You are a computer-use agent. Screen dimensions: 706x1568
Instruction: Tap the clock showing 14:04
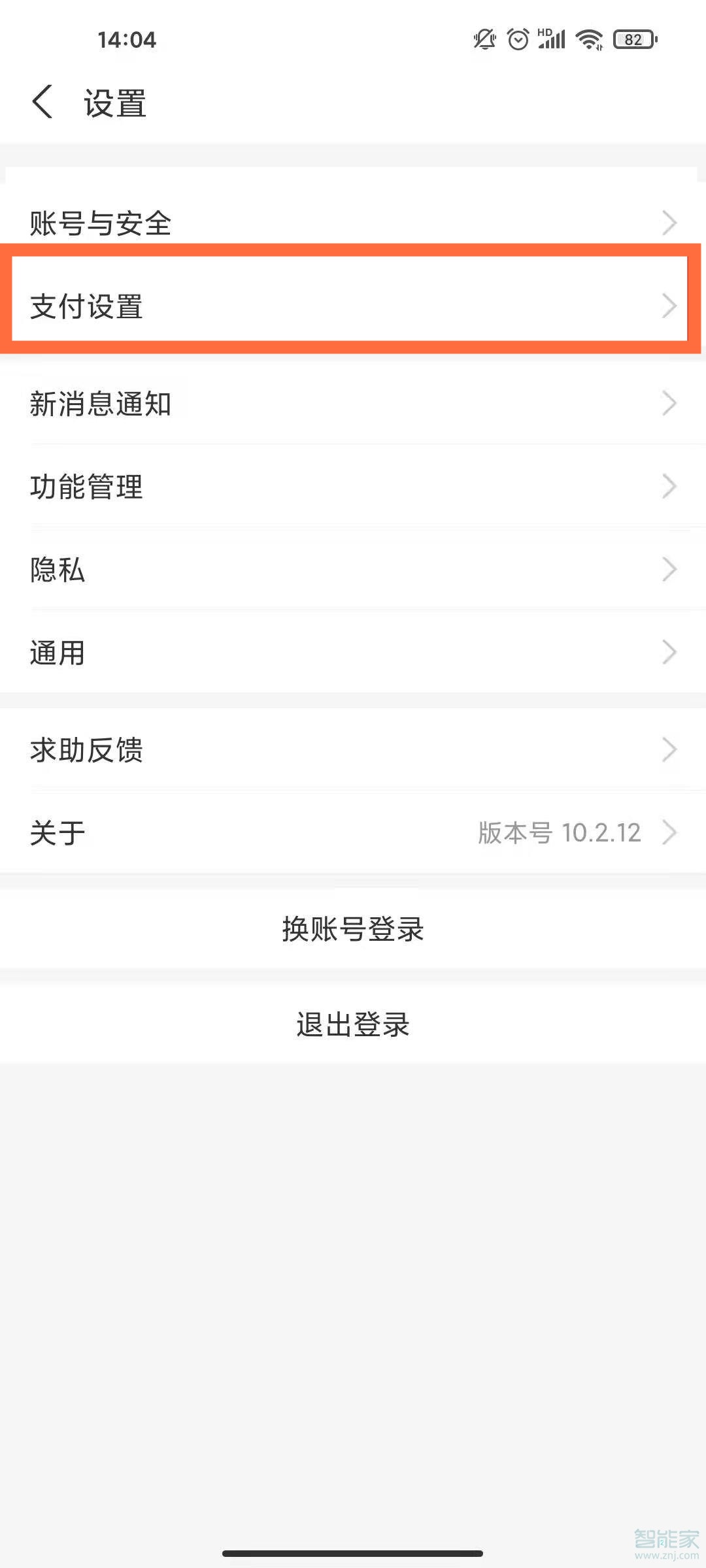coord(128,40)
